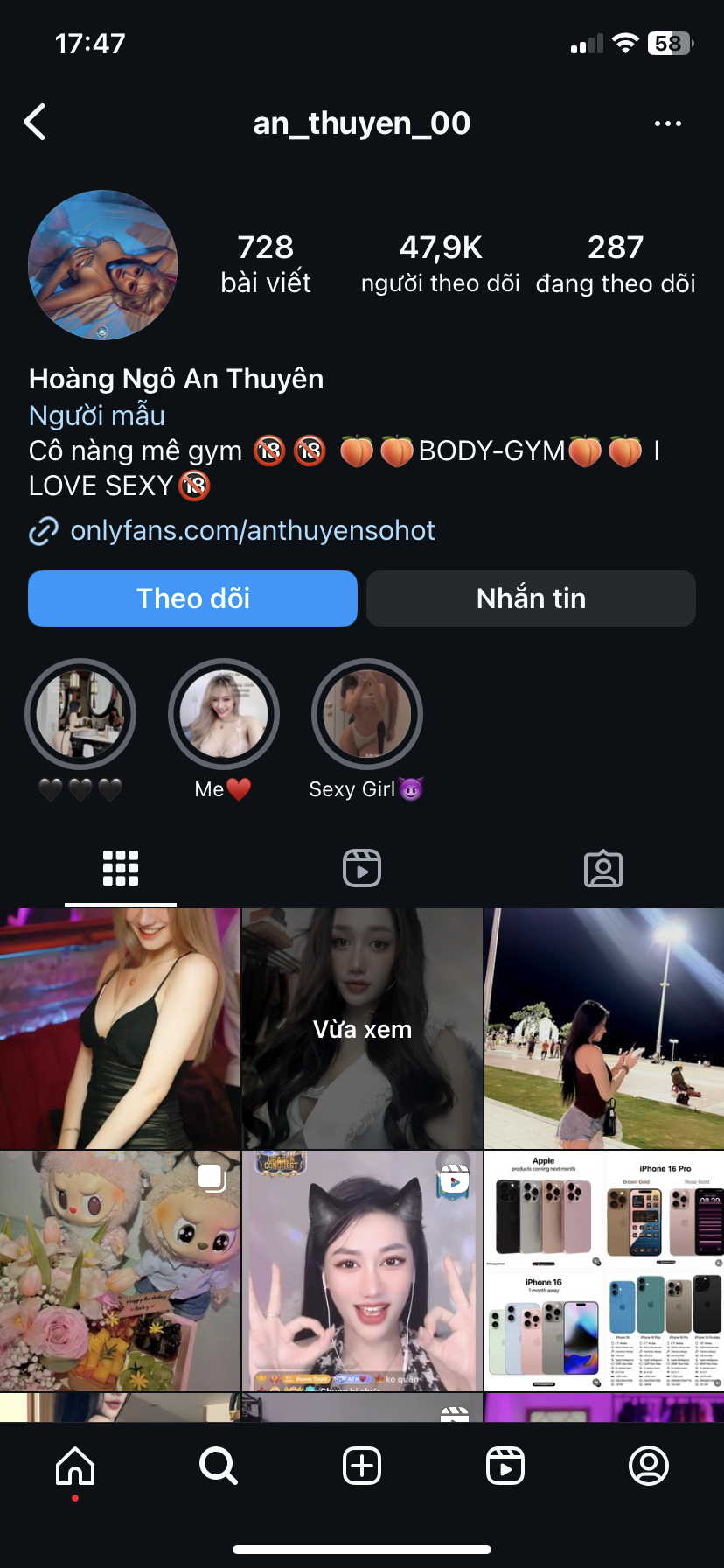Open the post marked Vừa xem
The width and height of the screenshot is (724, 1568).
(362, 1029)
